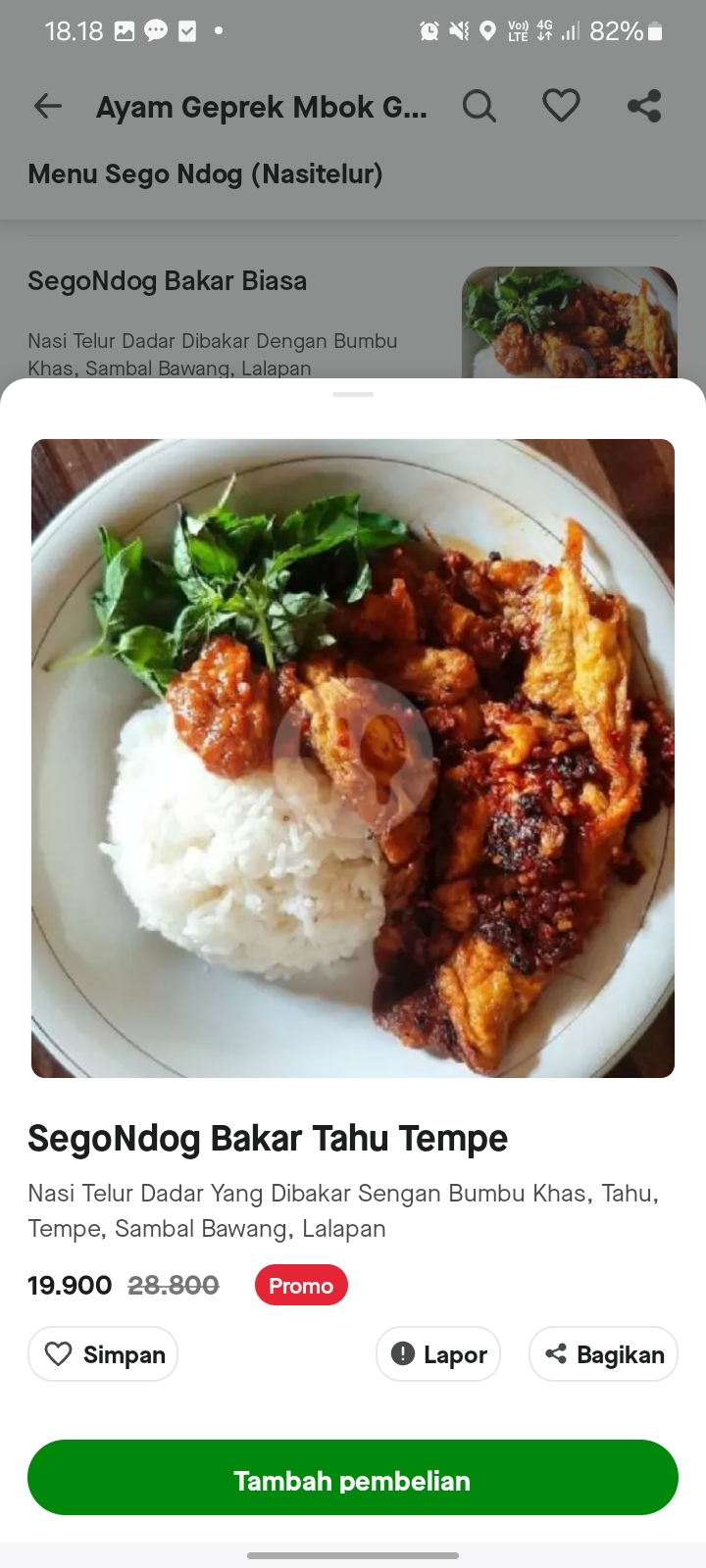Share the menu via the top share icon
Viewport: 706px width, 1568px height.
point(644,106)
